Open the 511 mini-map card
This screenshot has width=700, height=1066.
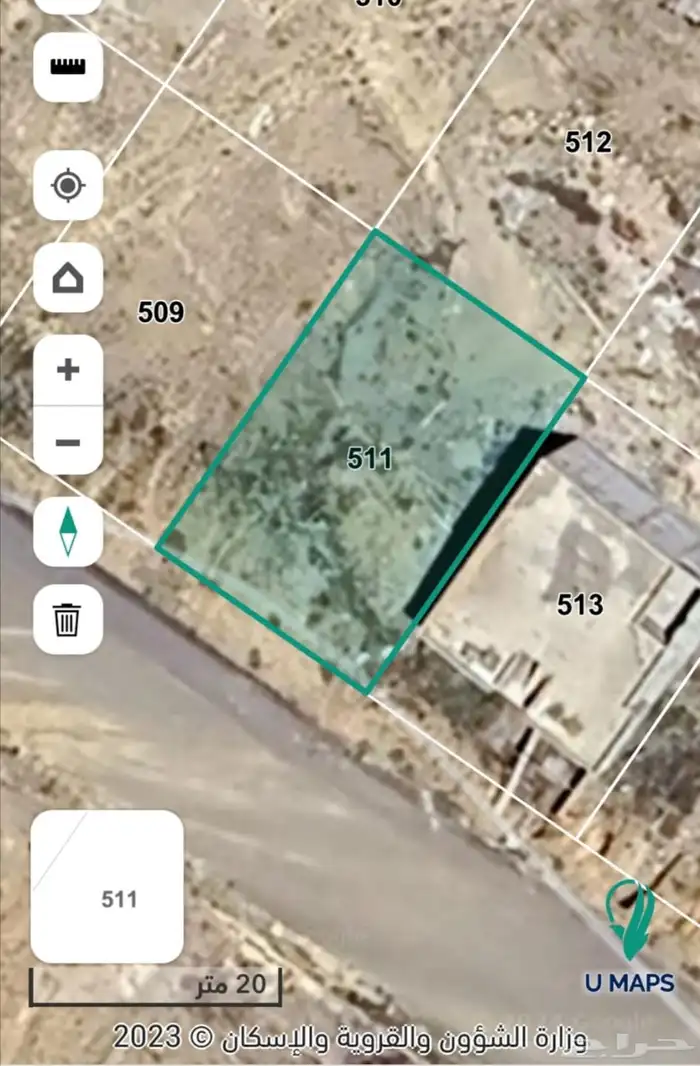coord(108,887)
